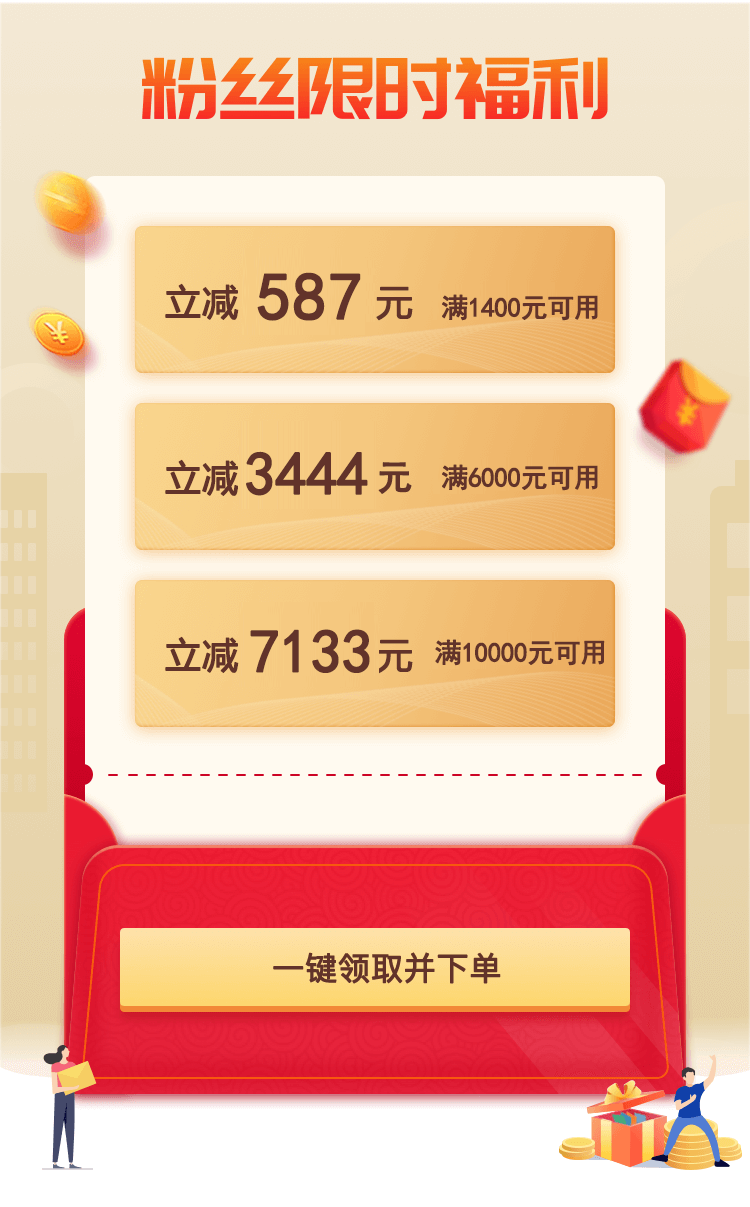The image size is (750, 1207).
Task: Select the 立减3444元 coupon card
Action: [x=375, y=476]
